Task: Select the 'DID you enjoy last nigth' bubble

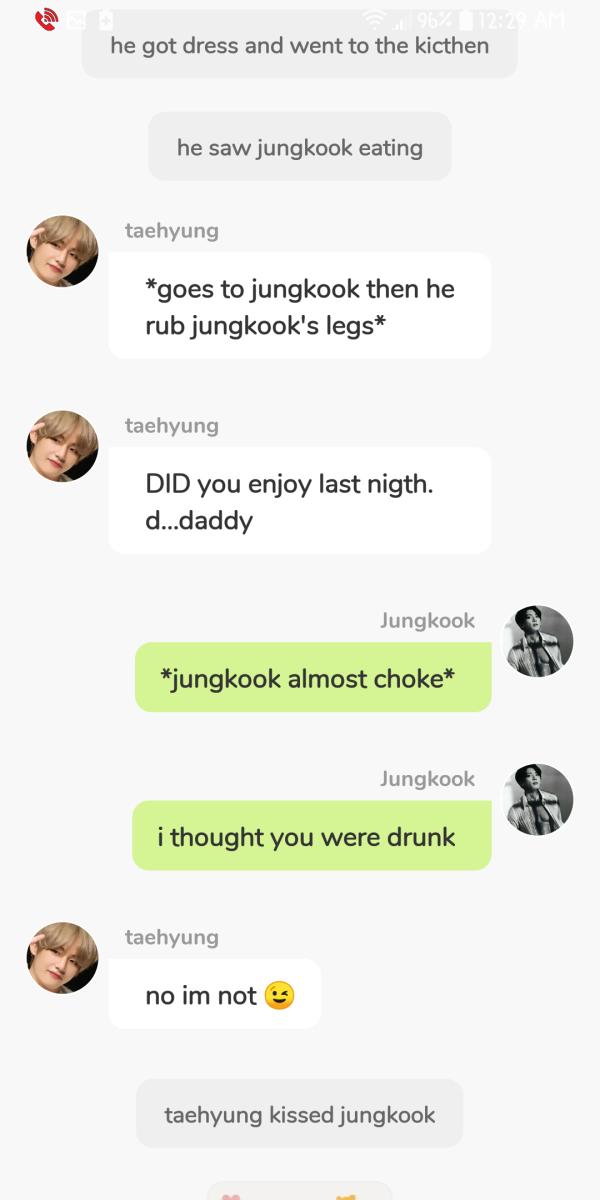Action: tap(299, 501)
